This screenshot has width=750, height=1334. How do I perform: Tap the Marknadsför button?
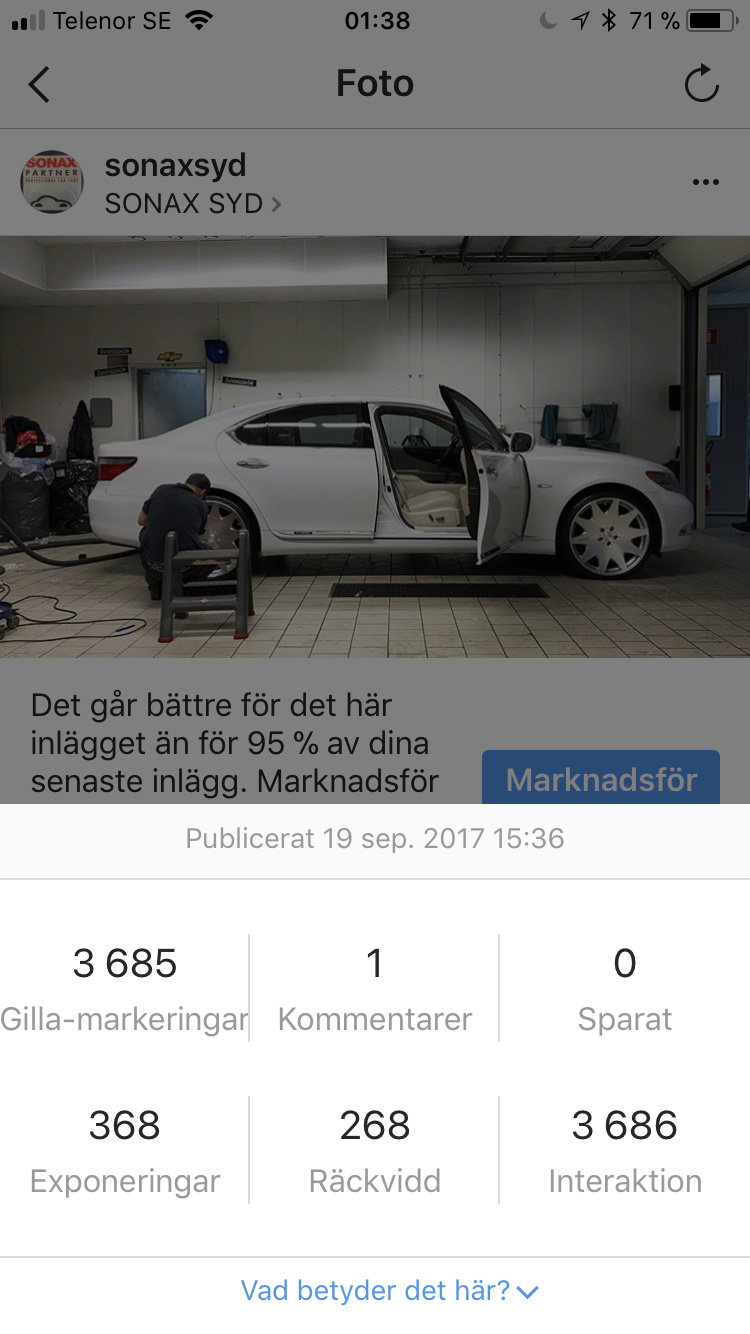tap(601, 778)
